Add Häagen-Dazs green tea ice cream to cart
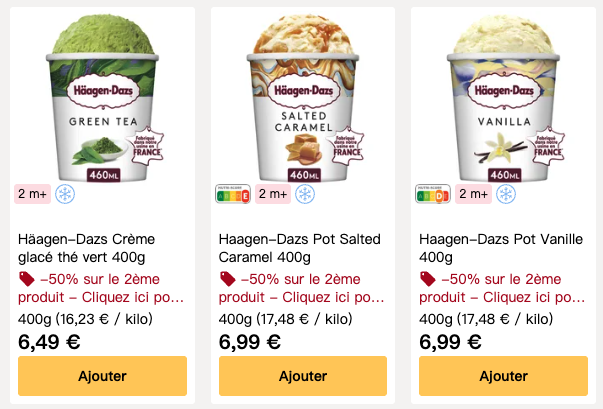Image resolution: width=603 pixels, height=409 pixels. [x=102, y=376]
